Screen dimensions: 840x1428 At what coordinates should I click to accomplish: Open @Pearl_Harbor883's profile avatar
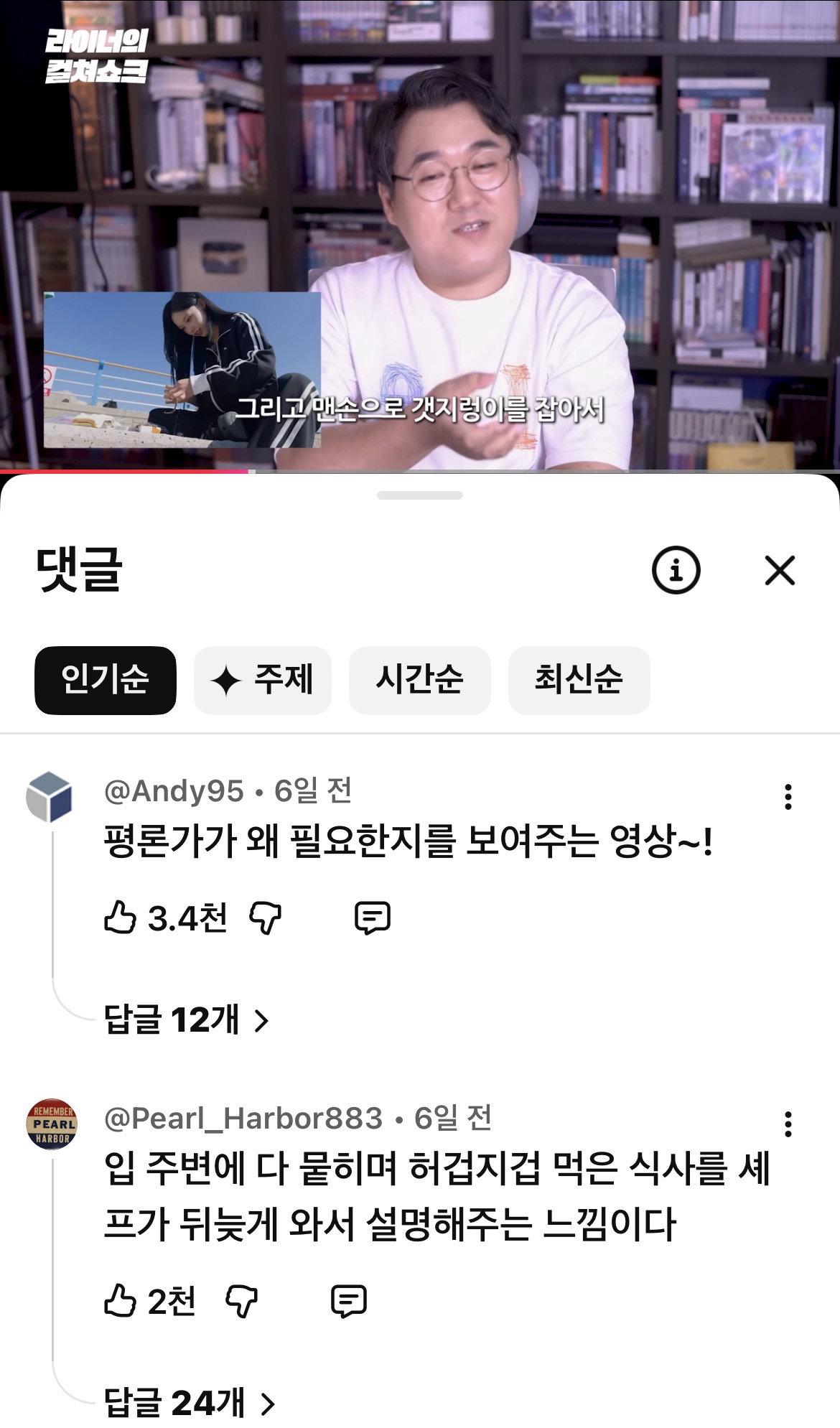point(52,1124)
